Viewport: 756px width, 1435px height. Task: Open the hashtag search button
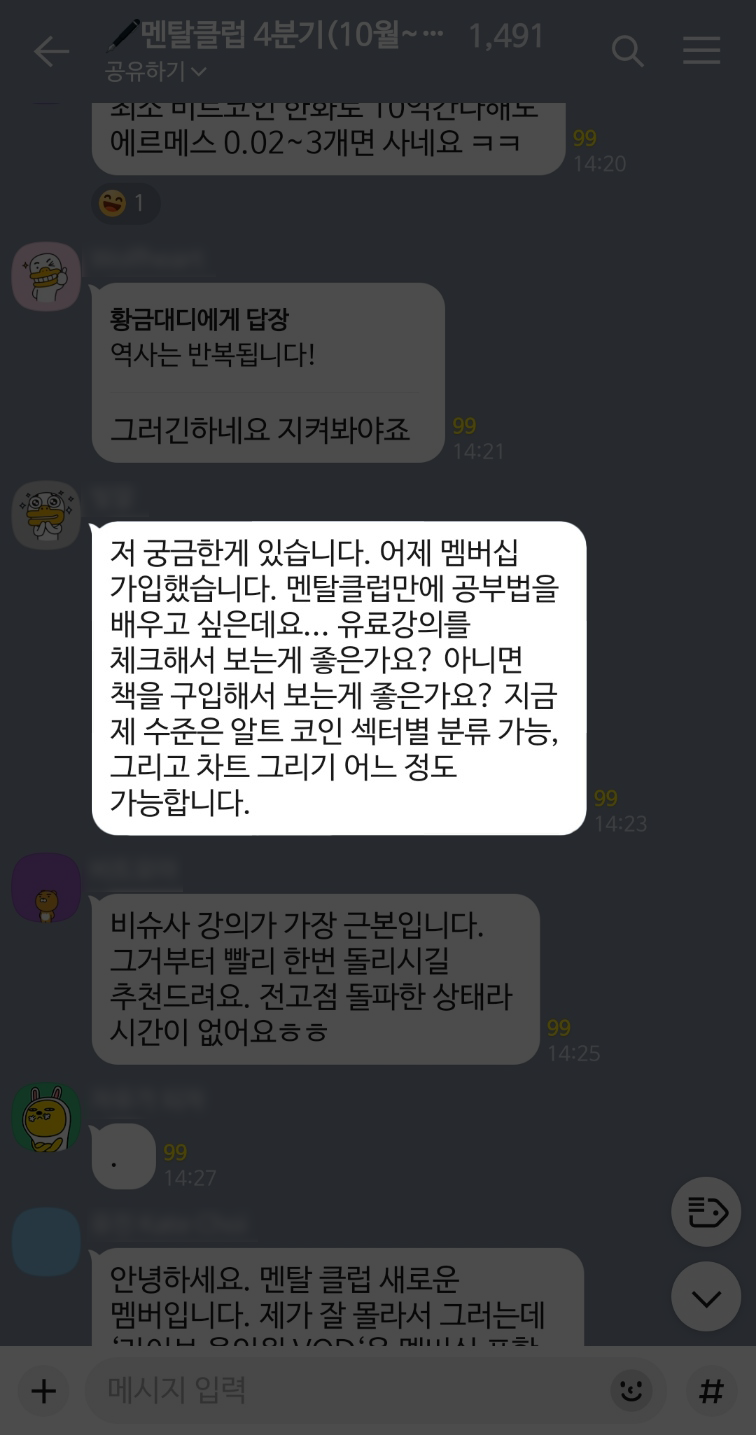point(711,1391)
